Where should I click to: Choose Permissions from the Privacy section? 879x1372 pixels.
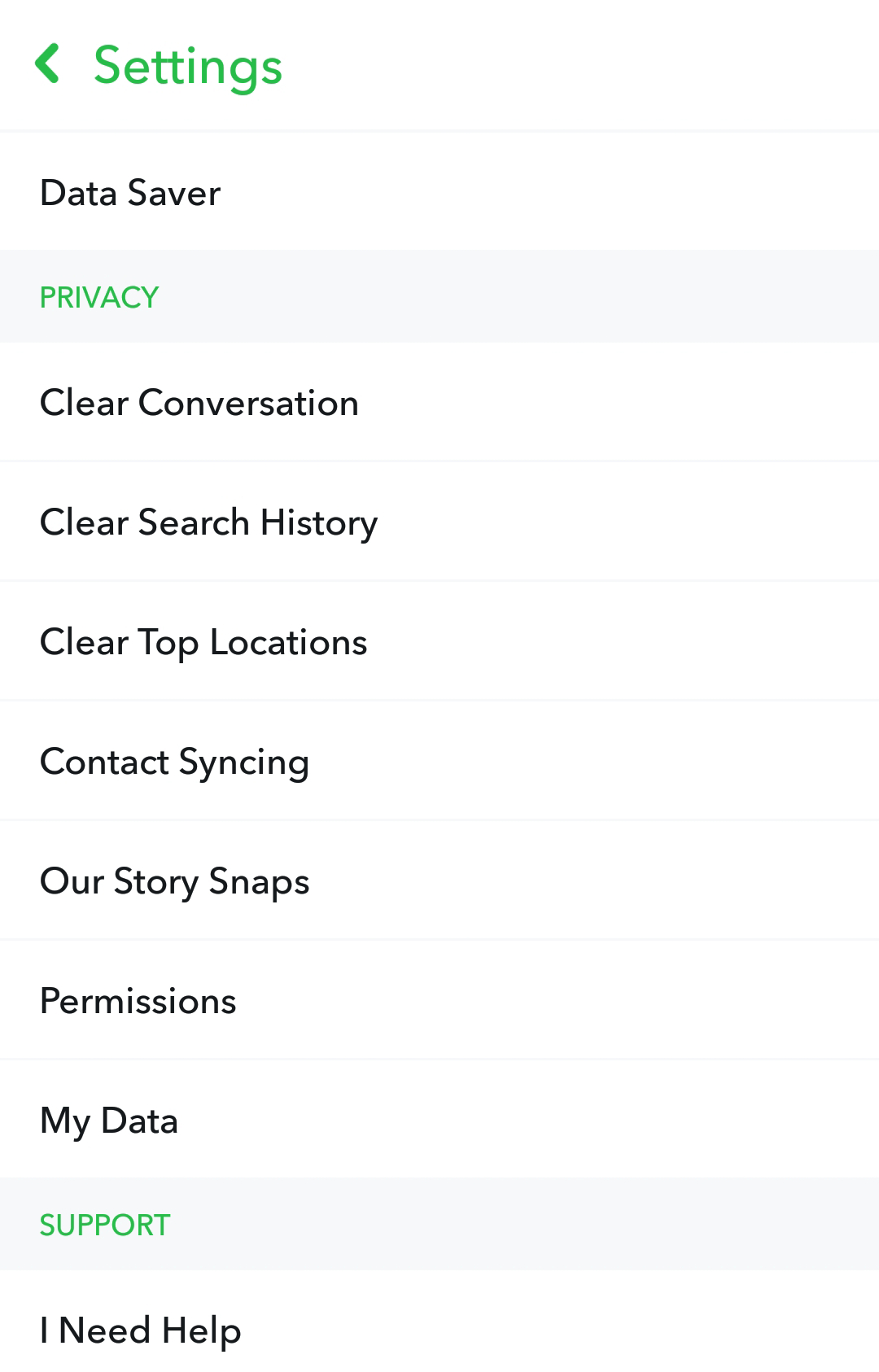click(x=138, y=1000)
